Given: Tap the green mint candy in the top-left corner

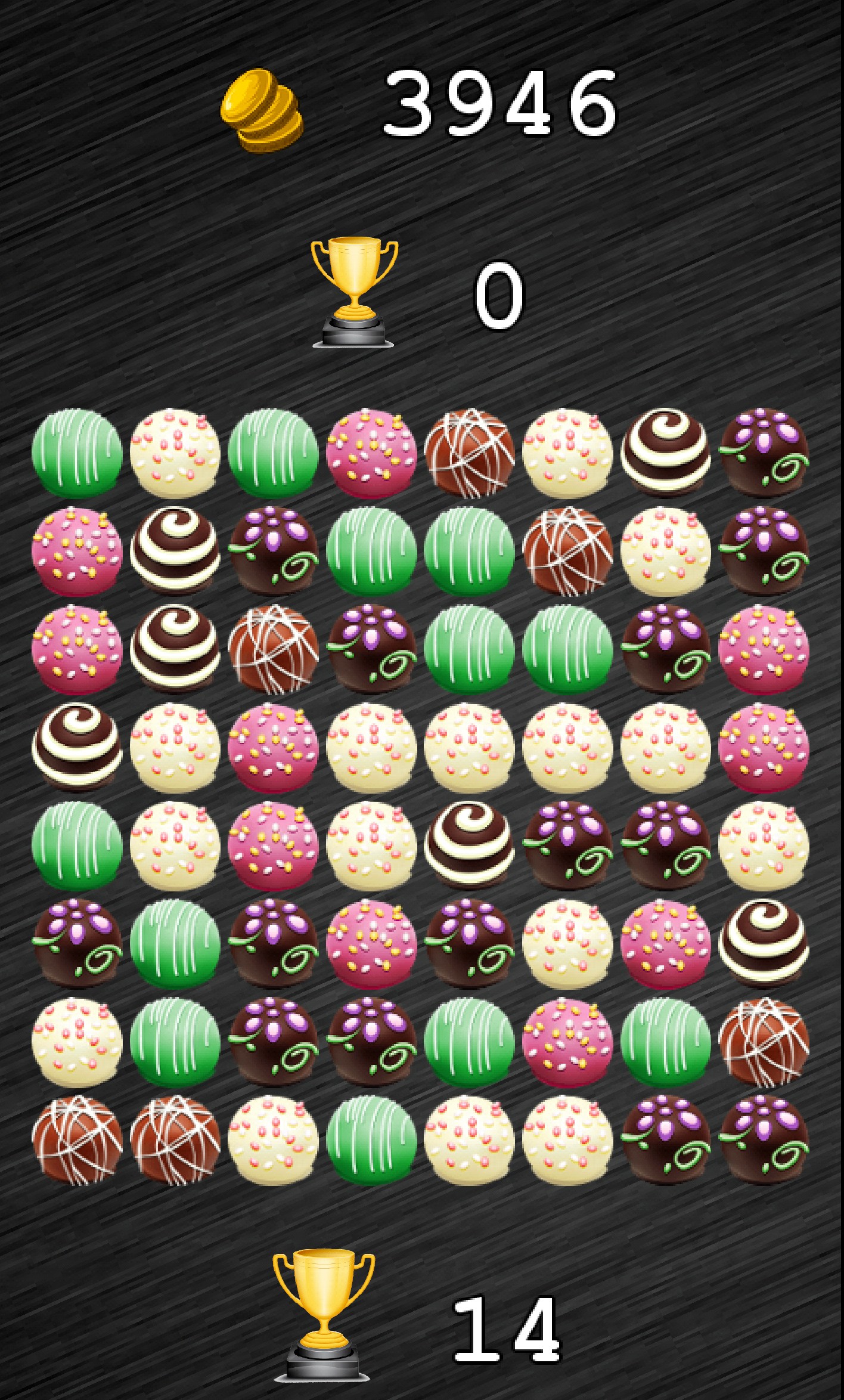Looking at the screenshot, I should point(77,453).
